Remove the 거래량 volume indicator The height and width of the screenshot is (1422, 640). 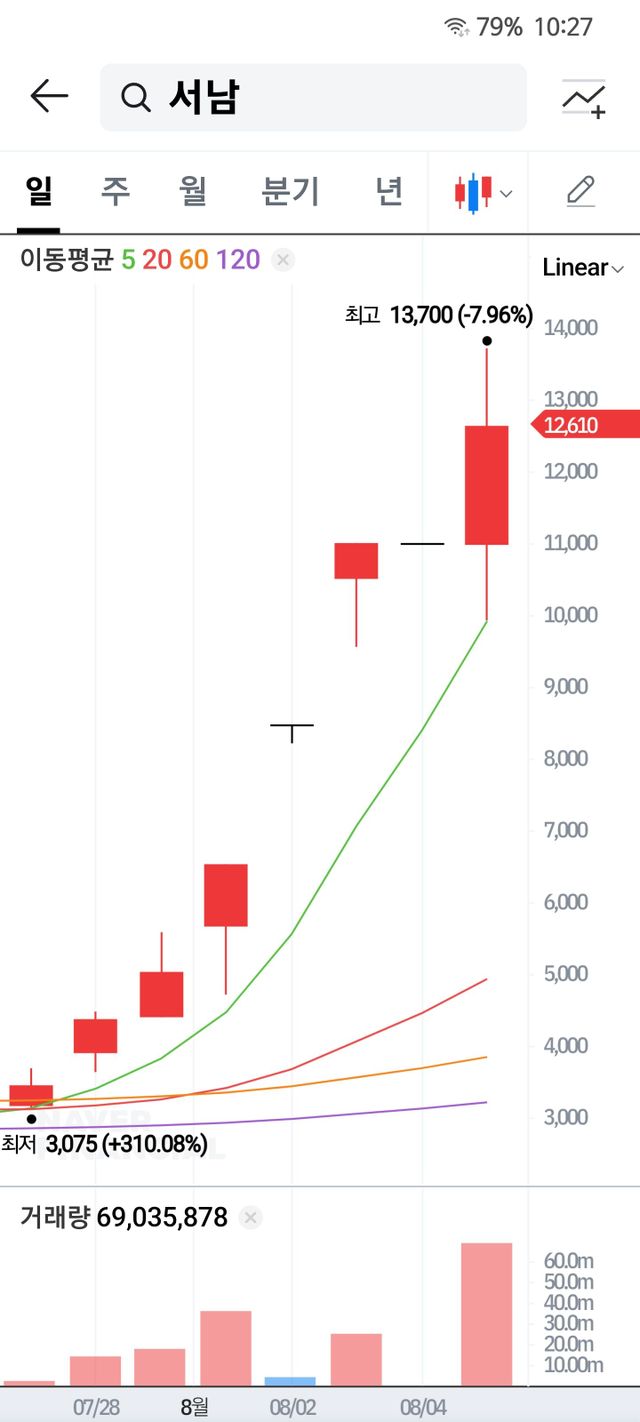251,1218
